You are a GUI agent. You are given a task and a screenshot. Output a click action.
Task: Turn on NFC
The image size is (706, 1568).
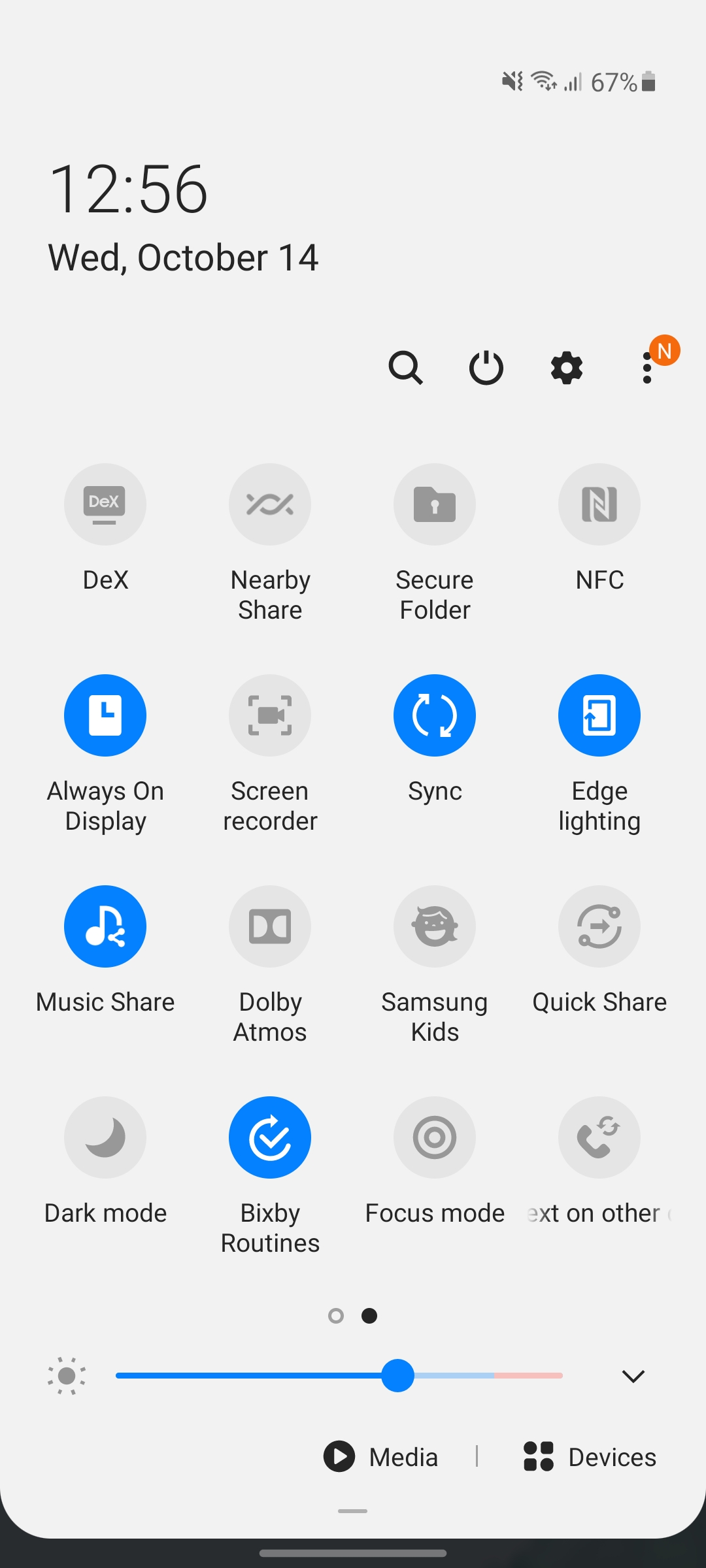point(599,504)
